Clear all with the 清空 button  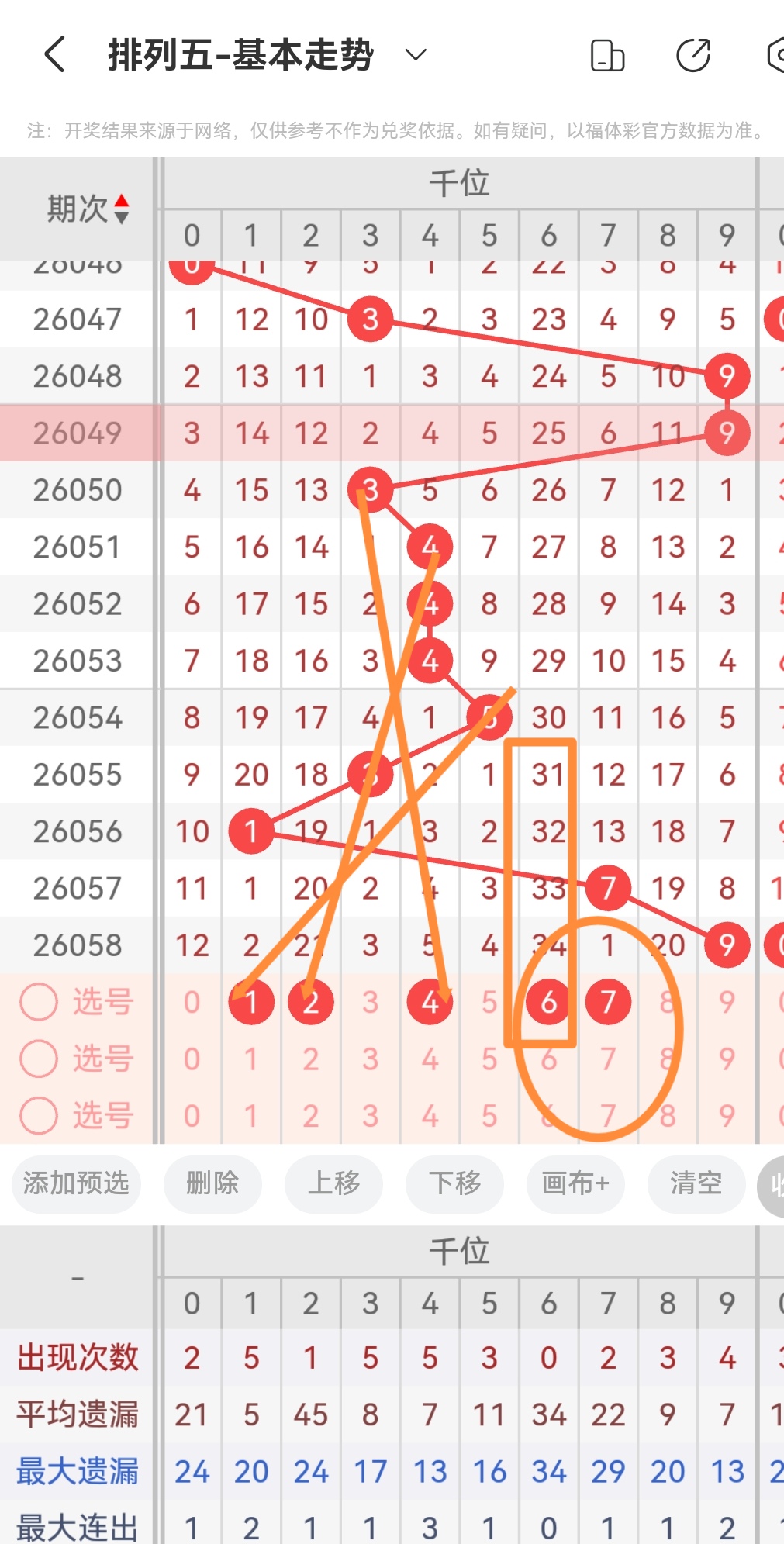click(x=696, y=1183)
